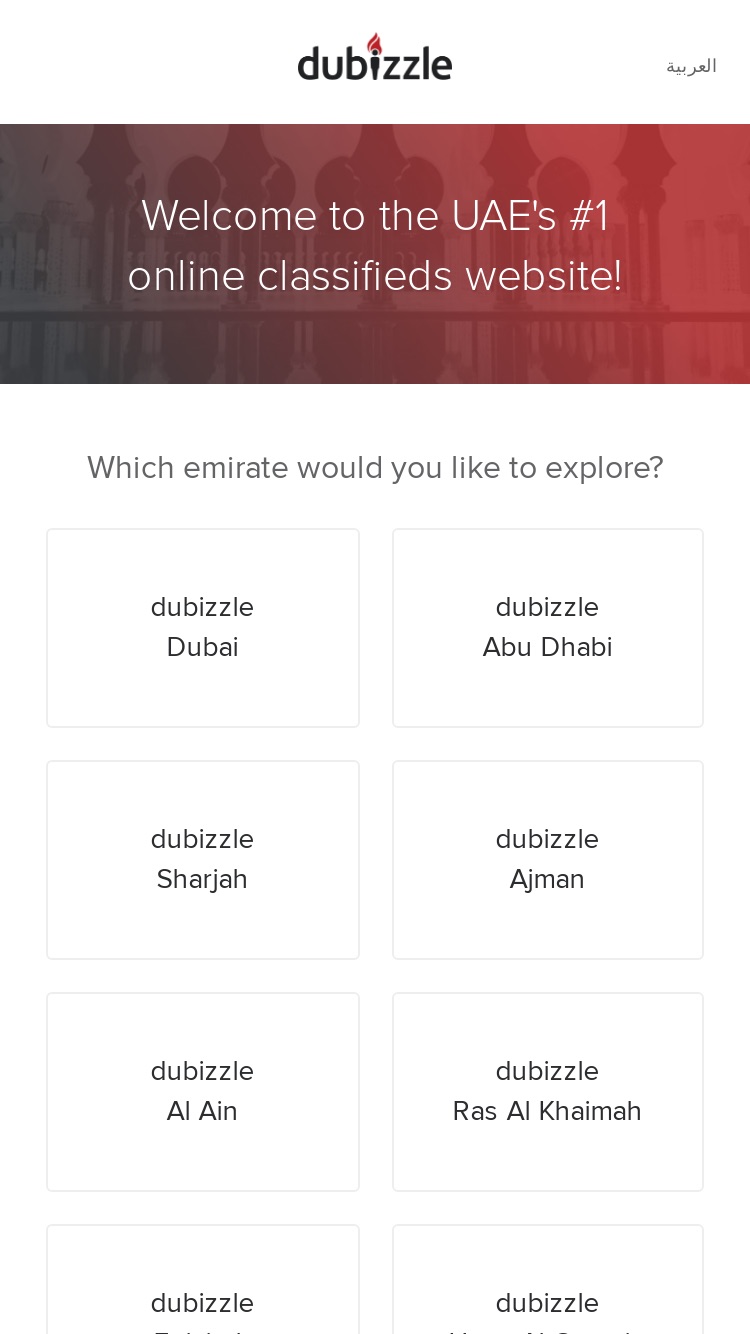Open dubizzle Dubai
This screenshot has width=750, height=1334.
point(203,628)
